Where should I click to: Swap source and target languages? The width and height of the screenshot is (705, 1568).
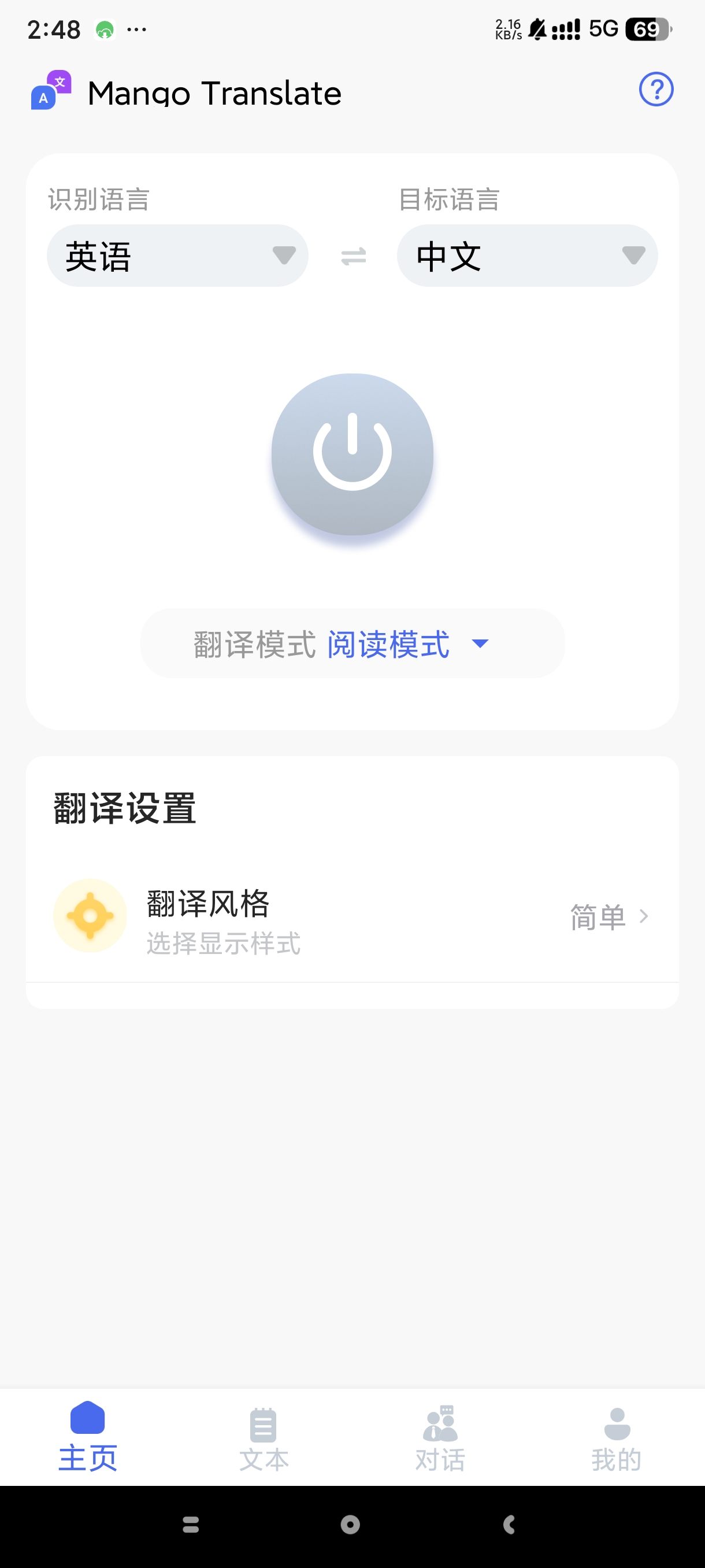click(x=353, y=256)
